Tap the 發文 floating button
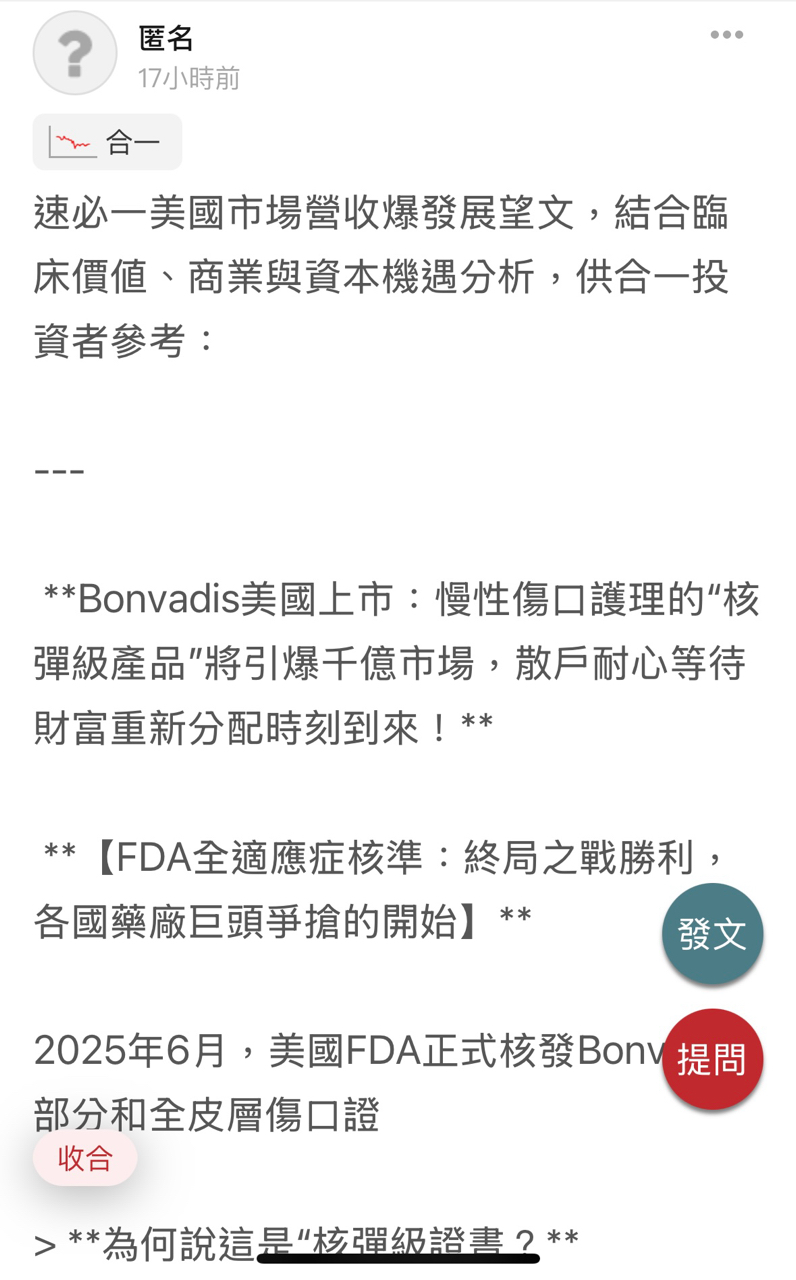 tap(712, 934)
